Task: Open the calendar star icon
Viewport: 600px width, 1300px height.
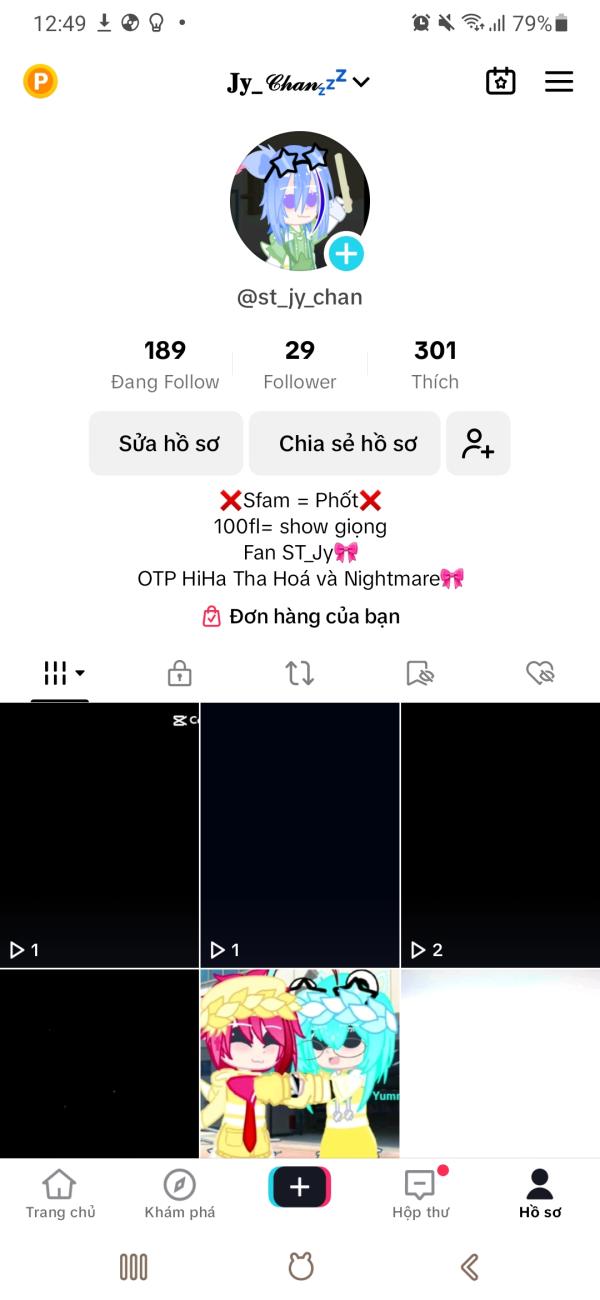Action: coord(500,81)
